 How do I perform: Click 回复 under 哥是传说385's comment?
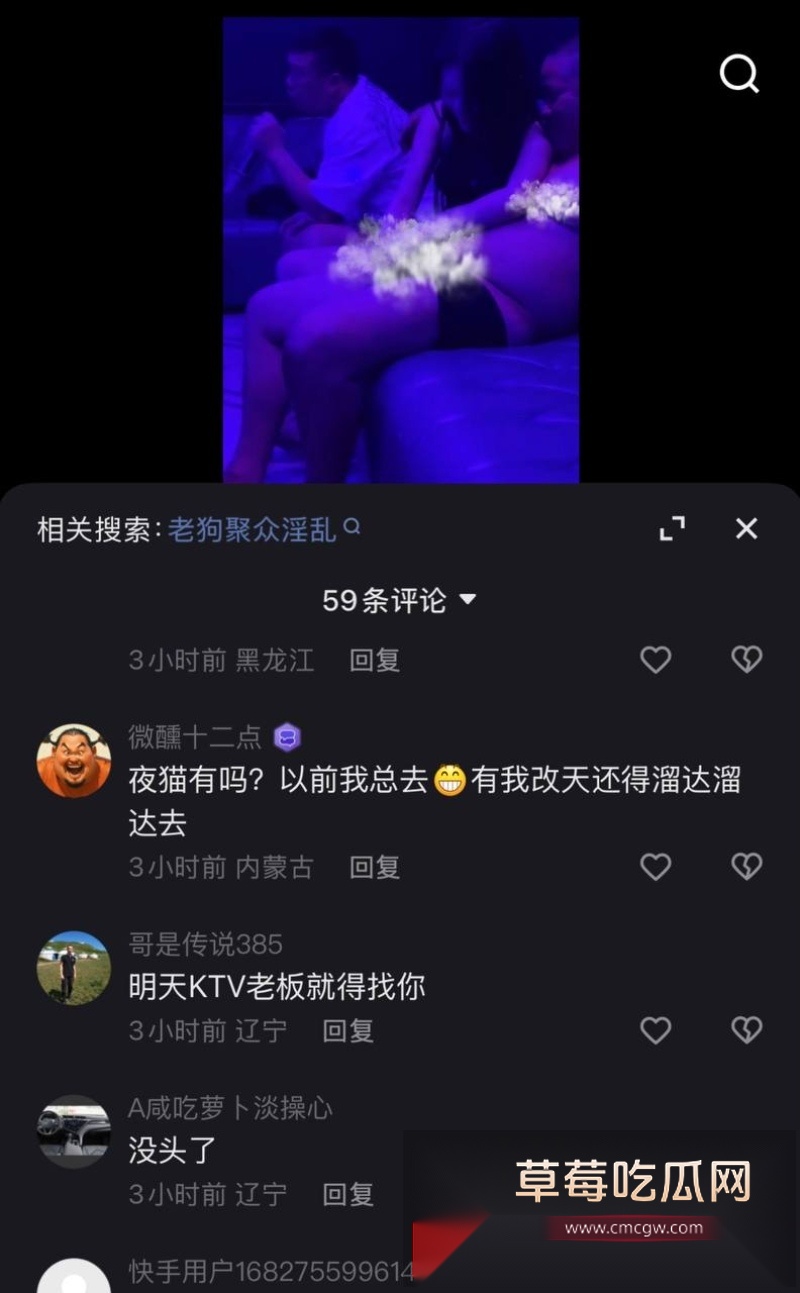coord(346,1029)
